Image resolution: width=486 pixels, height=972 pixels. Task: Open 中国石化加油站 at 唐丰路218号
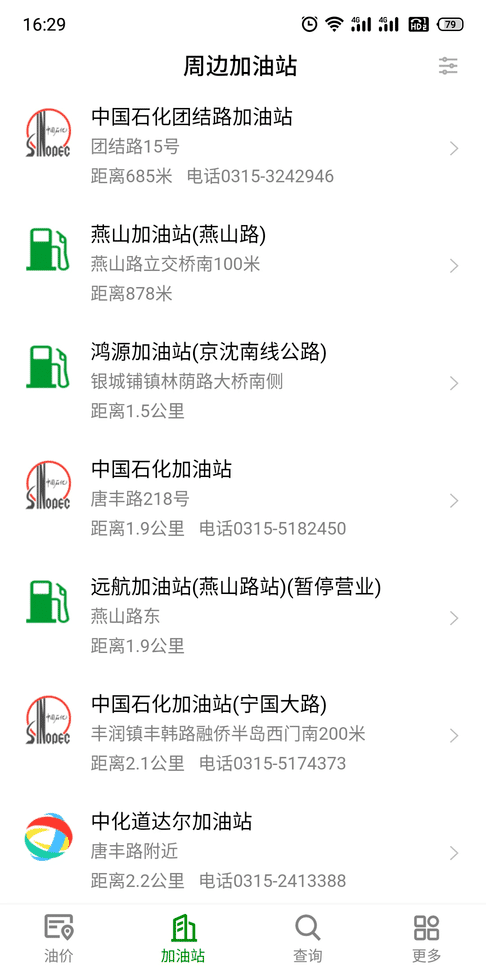[x=243, y=500]
